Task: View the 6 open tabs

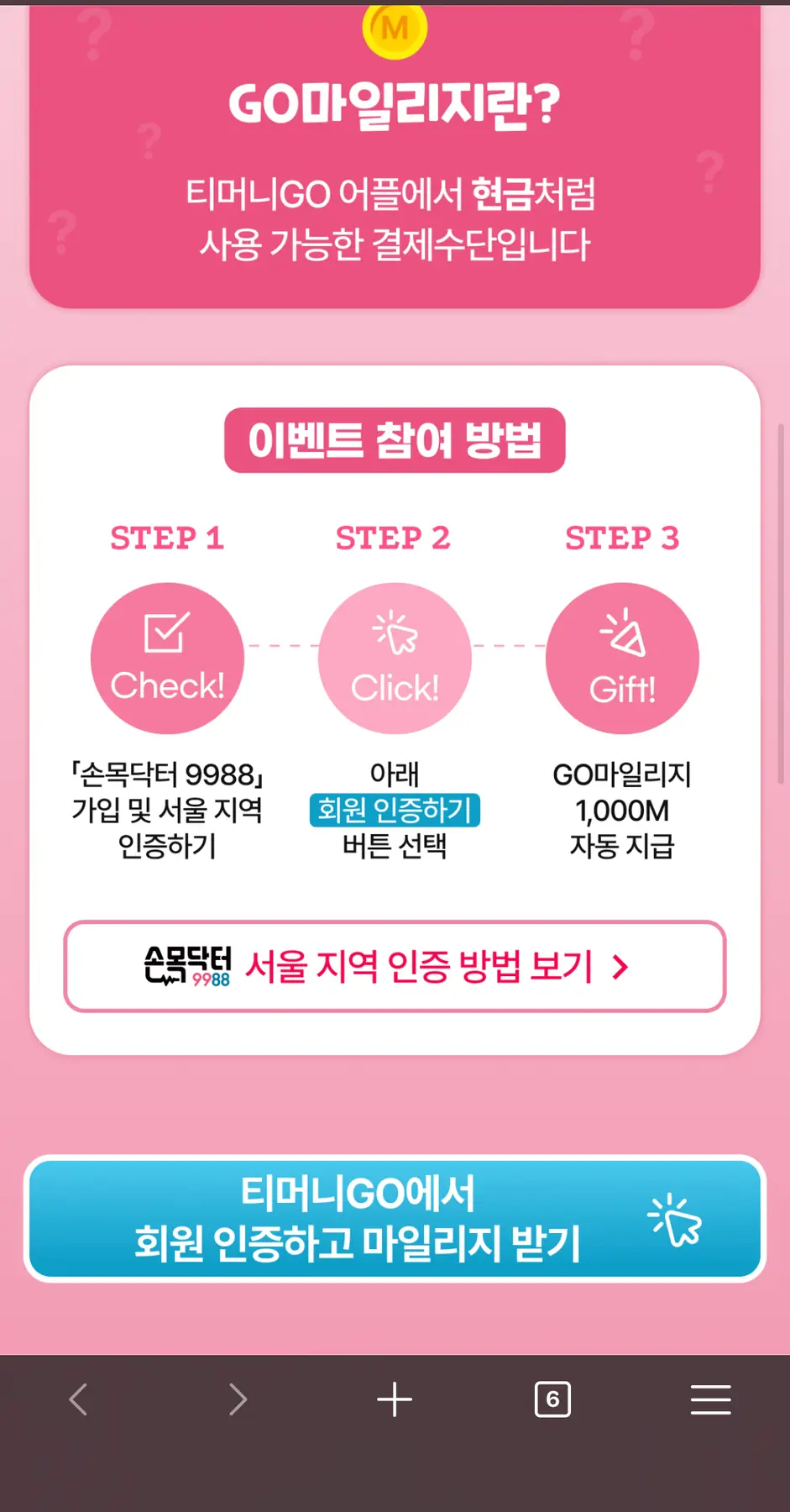Action: 552,1399
